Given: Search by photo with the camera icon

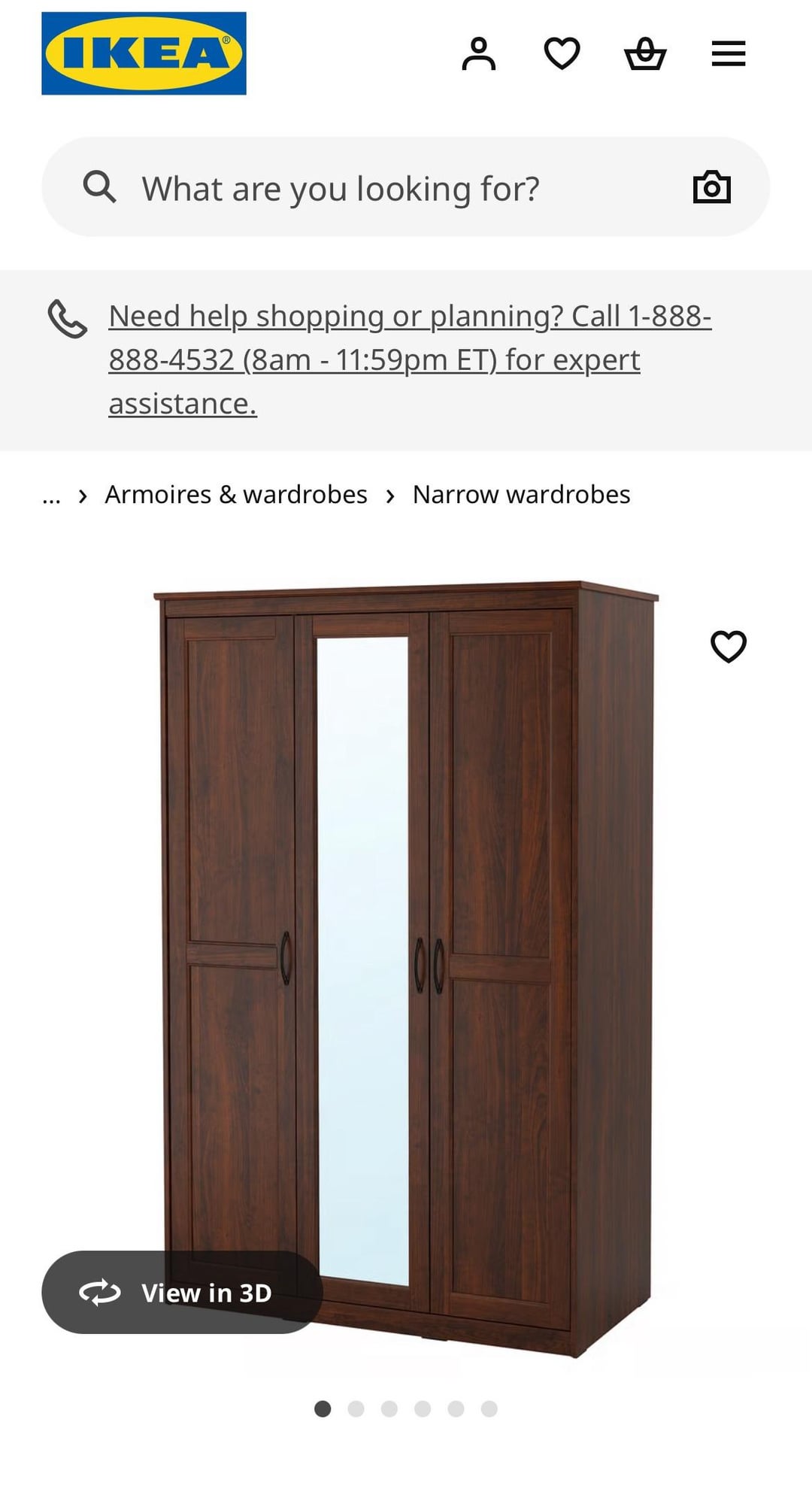Looking at the screenshot, I should 711,188.
